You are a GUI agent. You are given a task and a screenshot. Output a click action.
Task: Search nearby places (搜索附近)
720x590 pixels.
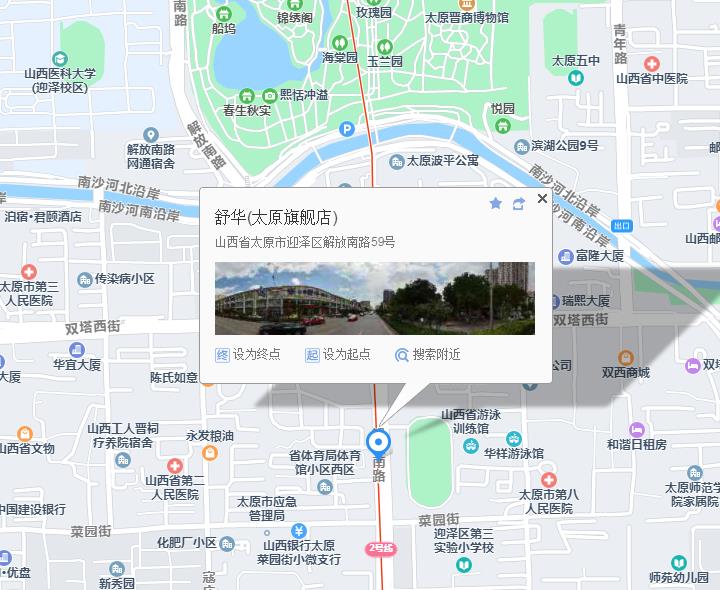click(x=428, y=354)
